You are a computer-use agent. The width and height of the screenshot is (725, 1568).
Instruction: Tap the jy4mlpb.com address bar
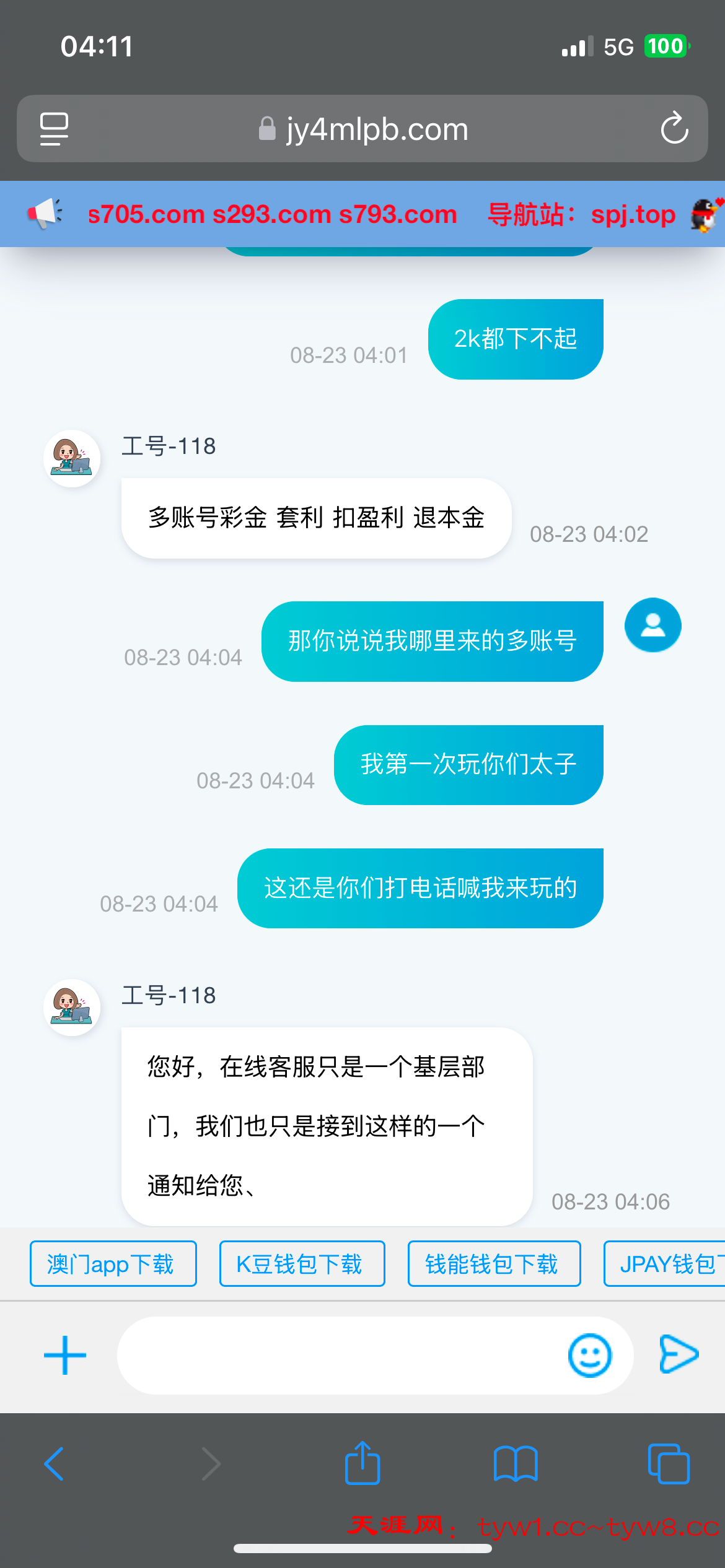coord(364,129)
